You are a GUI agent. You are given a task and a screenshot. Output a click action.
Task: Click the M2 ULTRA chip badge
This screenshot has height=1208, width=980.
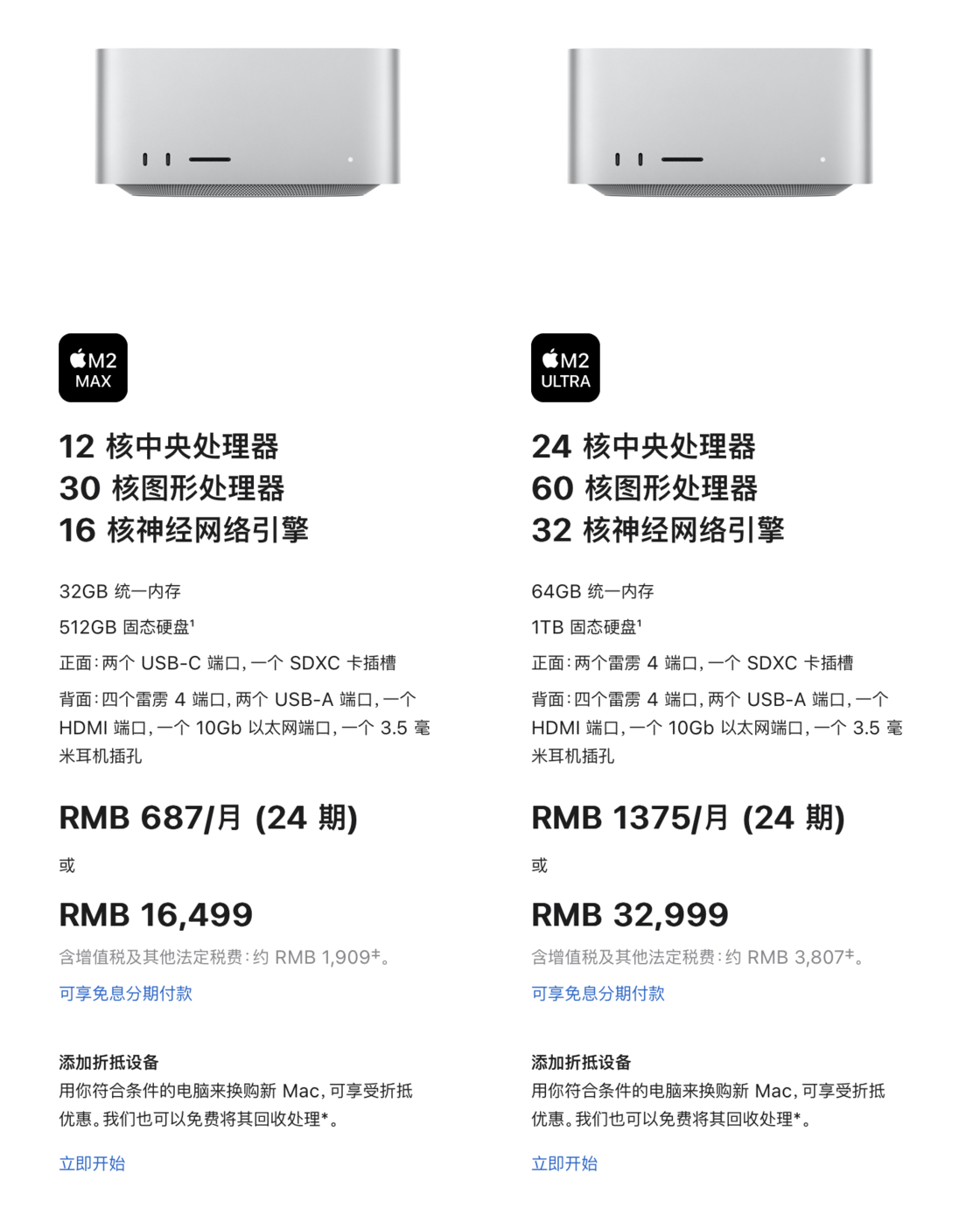[x=565, y=367]
